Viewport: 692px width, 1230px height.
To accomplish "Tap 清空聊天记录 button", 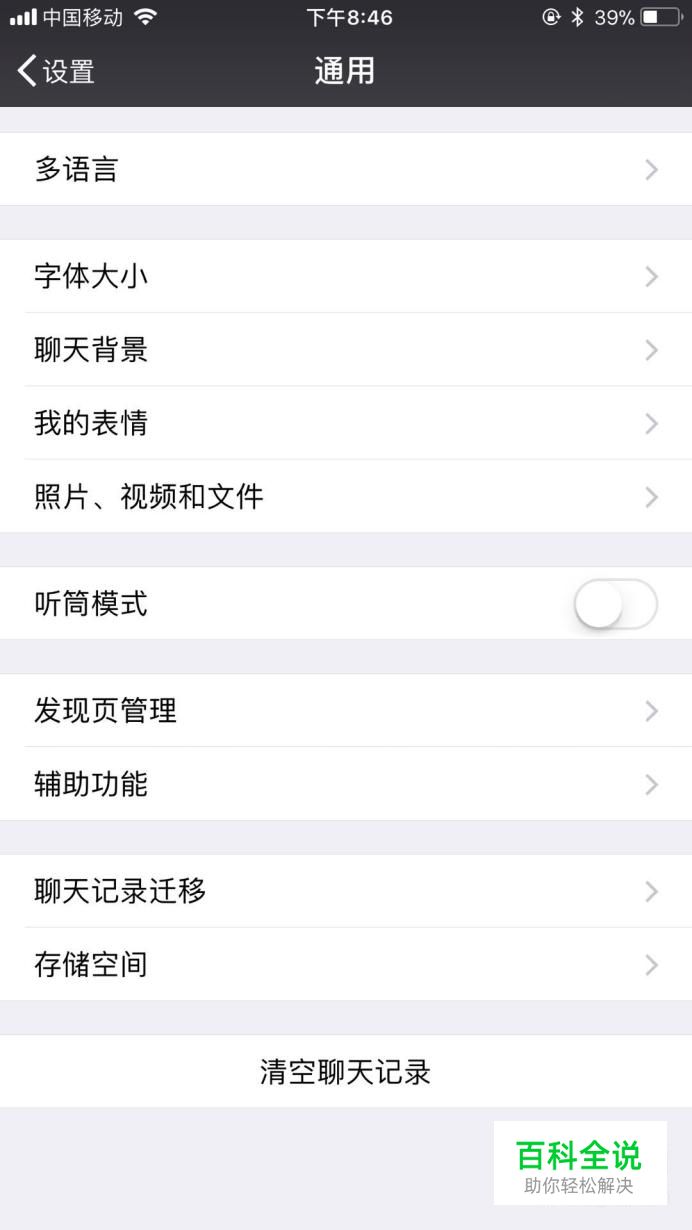I will [346, 1072].
